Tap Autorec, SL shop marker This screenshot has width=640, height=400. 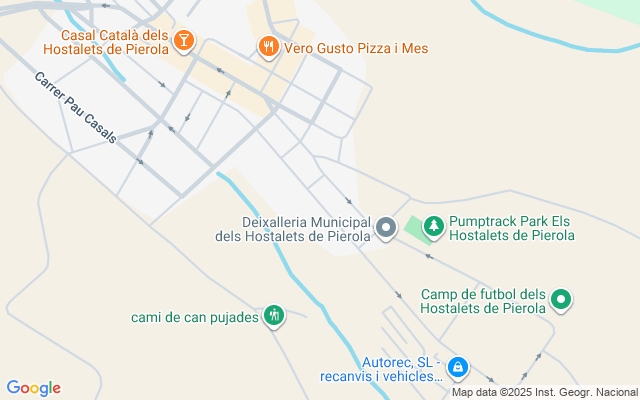pyautogui.click(x=457, y=368)
